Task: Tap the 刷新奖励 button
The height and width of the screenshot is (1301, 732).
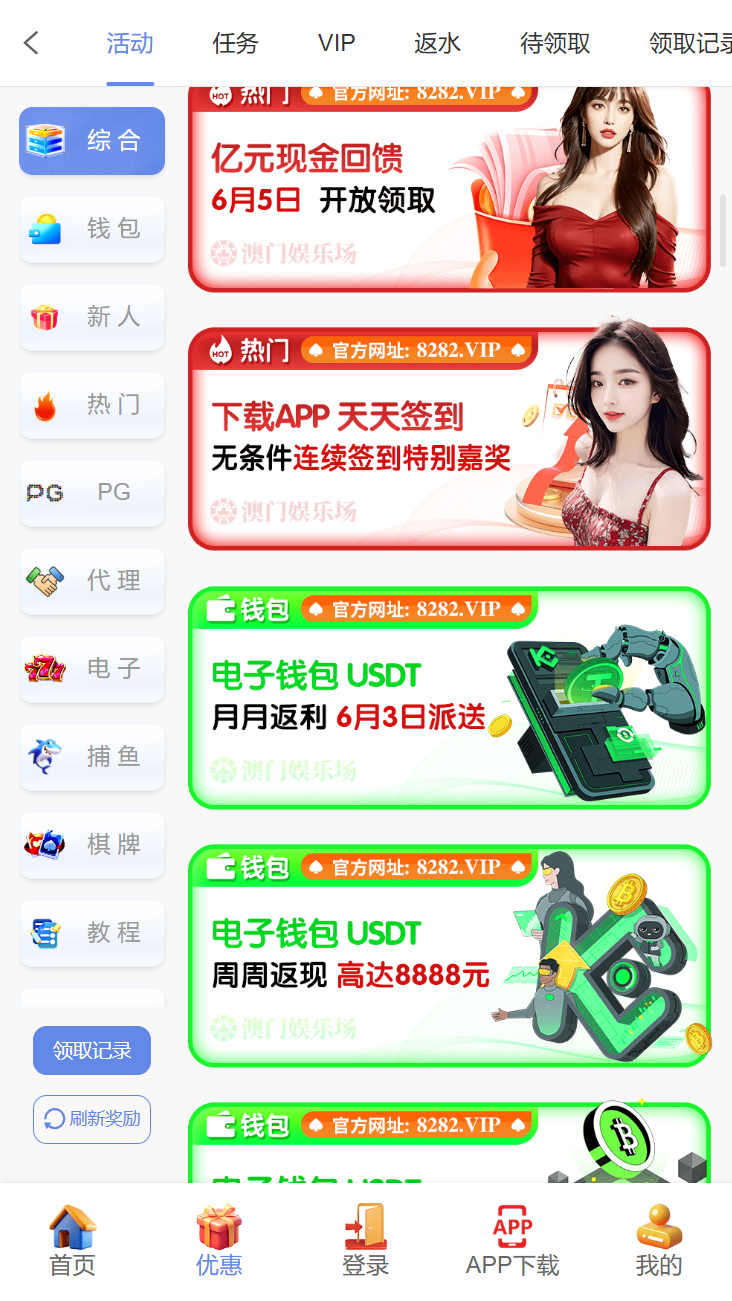Action: click(x=92, y=1119)
